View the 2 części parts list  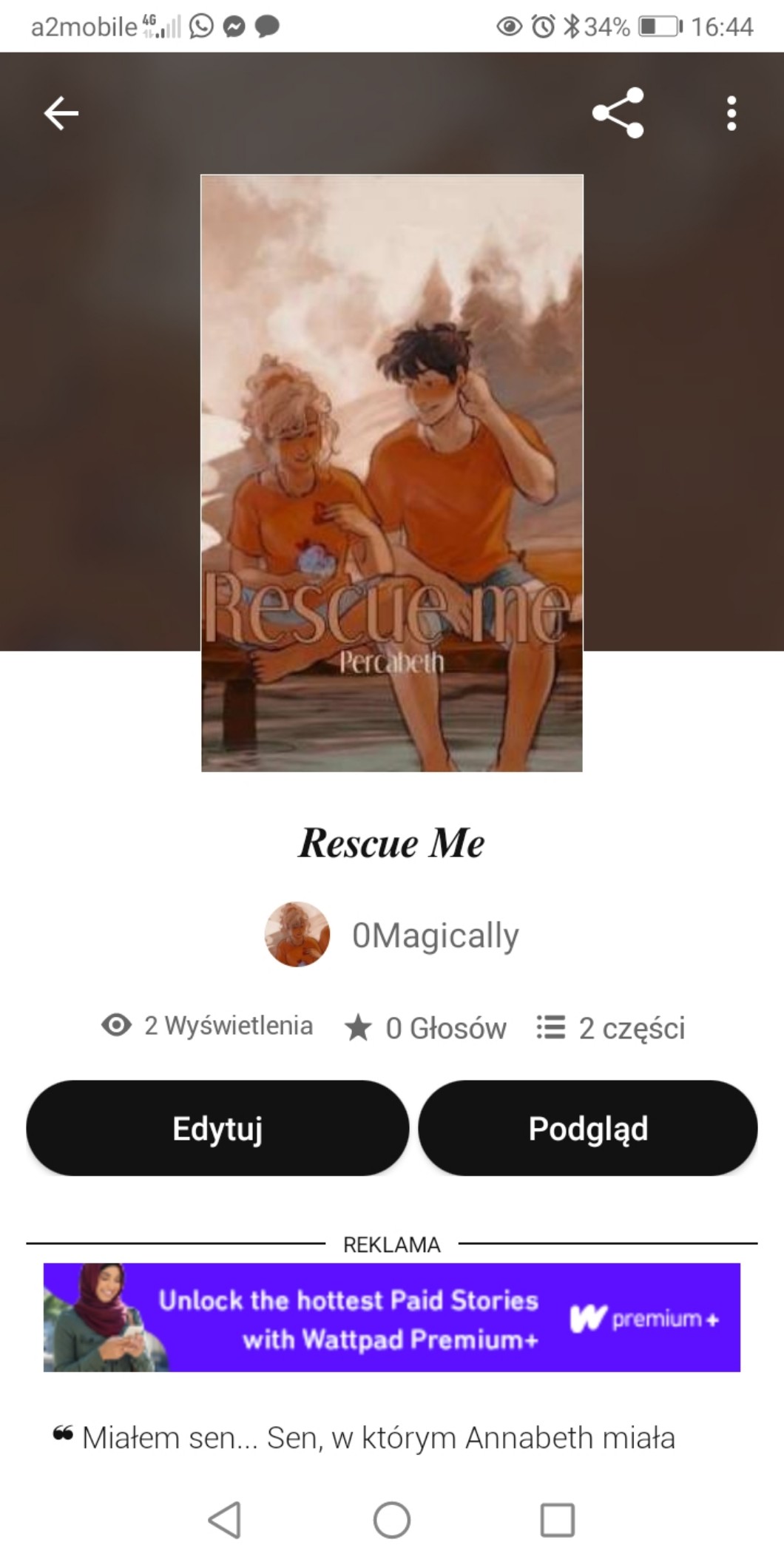(x=611, y=1027)
